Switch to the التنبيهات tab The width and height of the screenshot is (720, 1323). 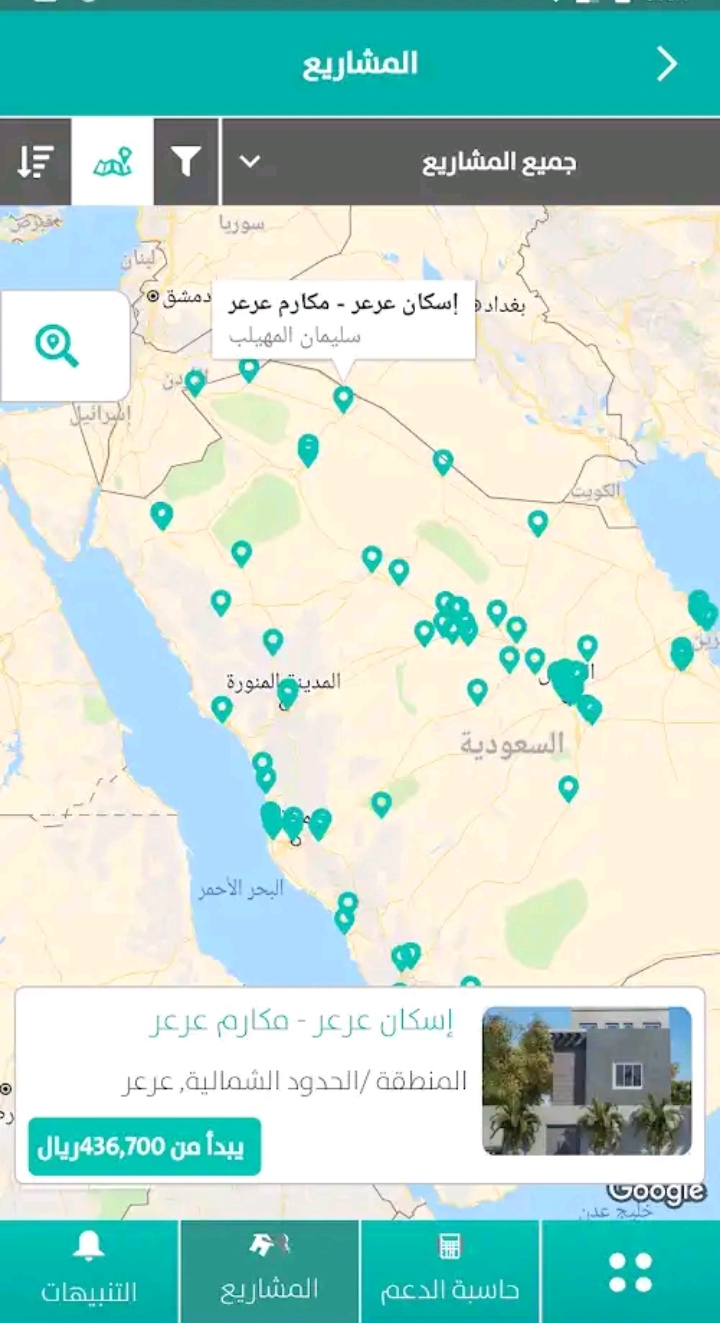tap(89, 1271)
